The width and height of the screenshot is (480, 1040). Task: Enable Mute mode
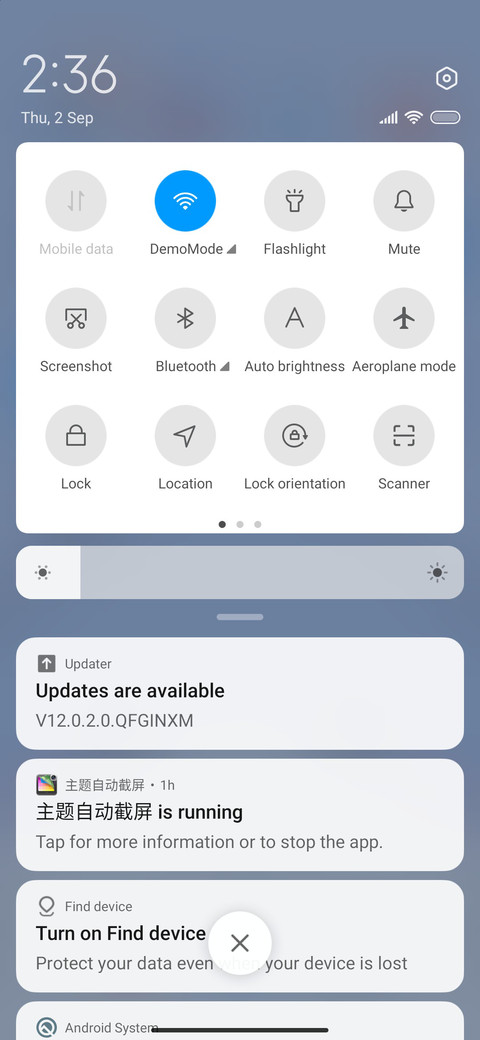(404, 201)
